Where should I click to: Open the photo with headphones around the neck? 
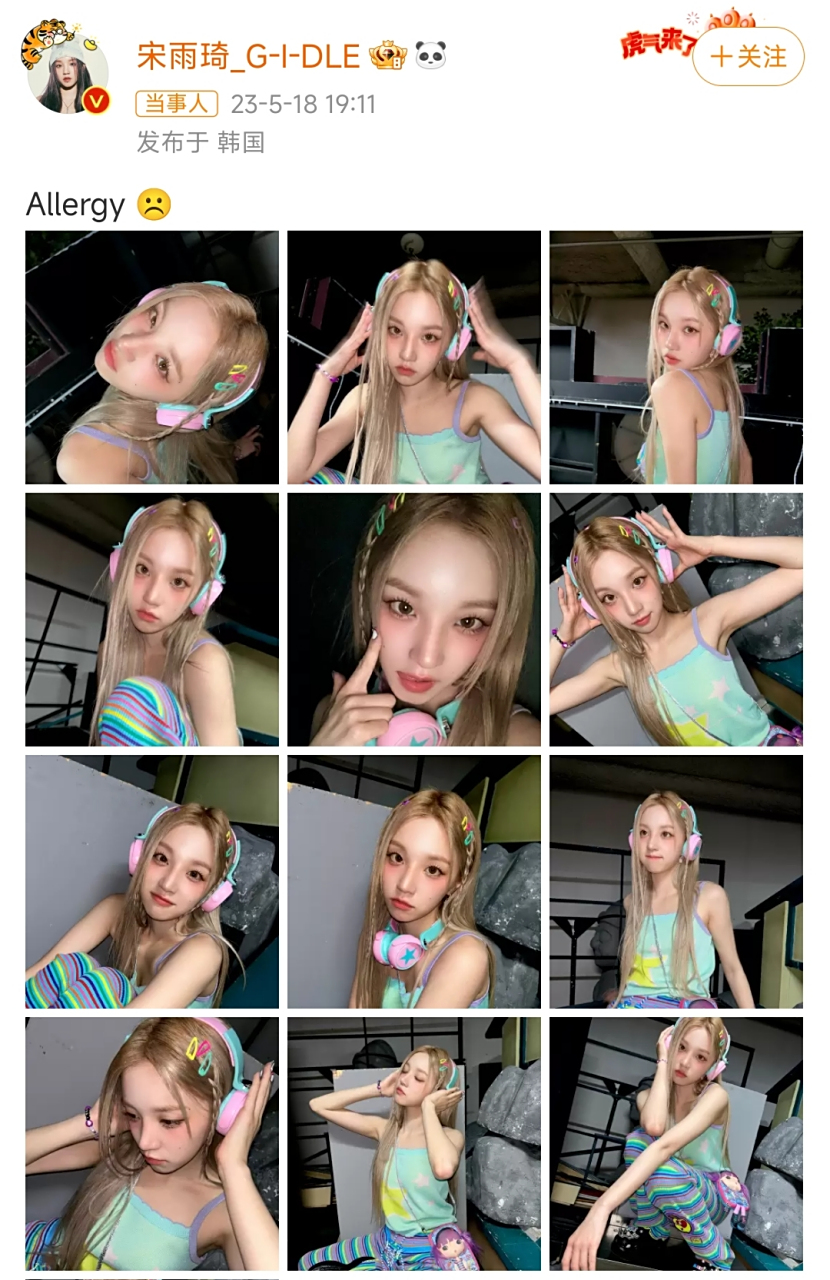414,881
